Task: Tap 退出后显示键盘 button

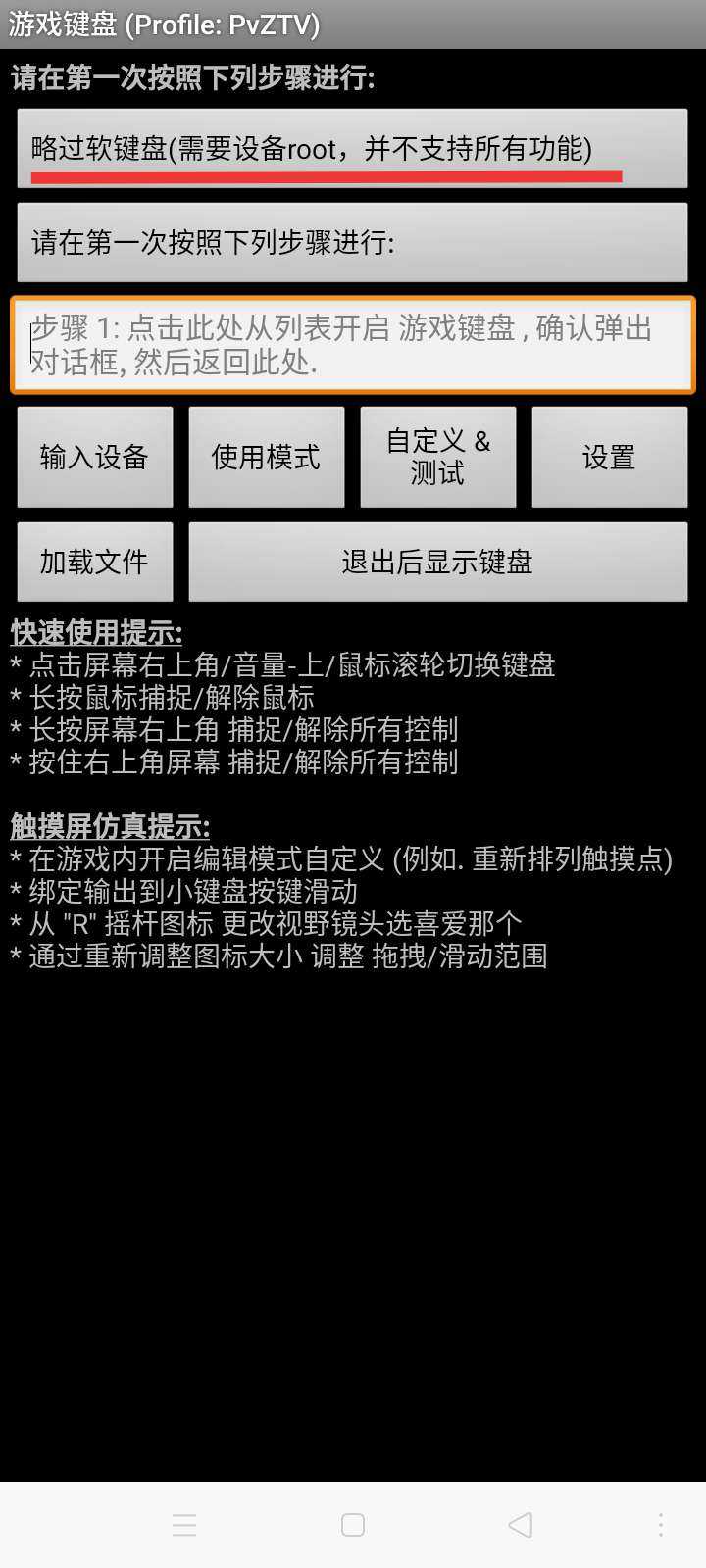Action: point(437,562)
